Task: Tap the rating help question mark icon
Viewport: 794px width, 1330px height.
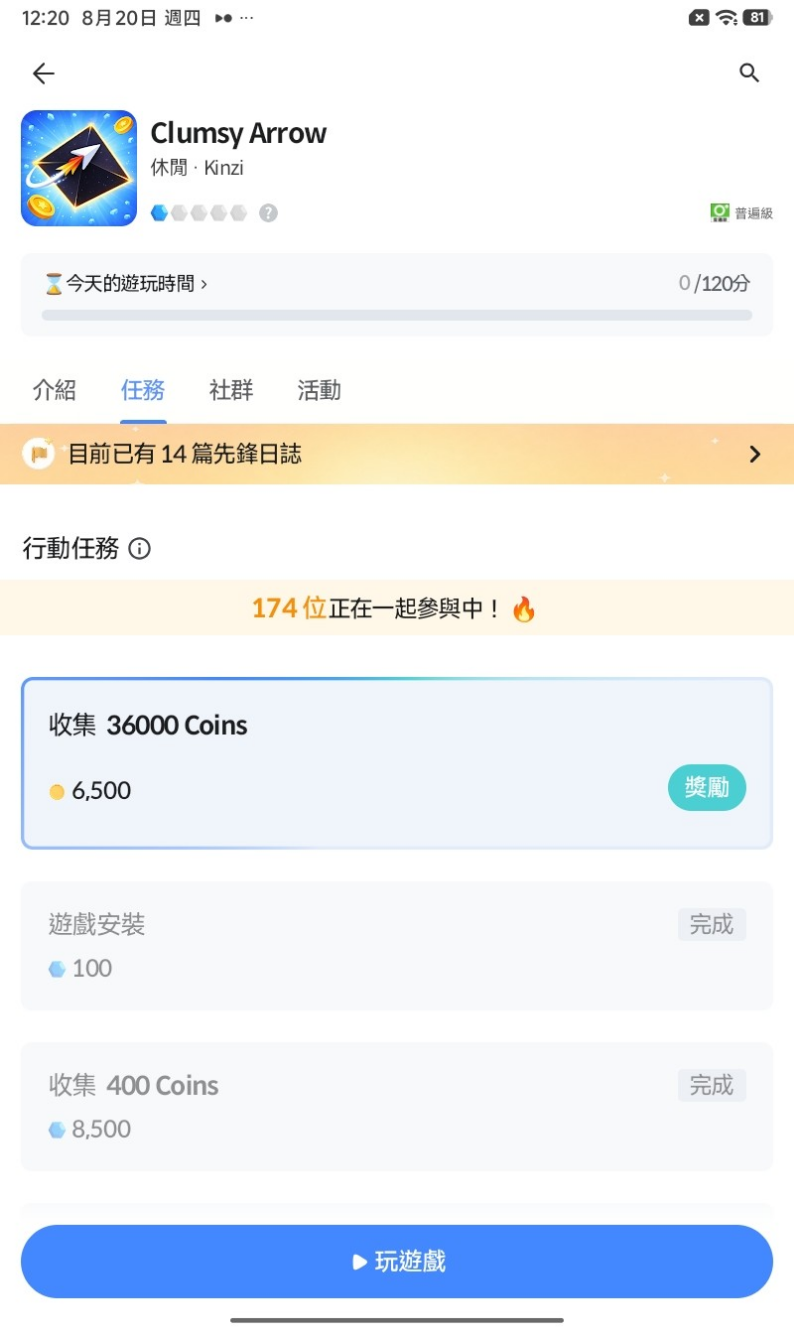Action: tap(268, 213)
